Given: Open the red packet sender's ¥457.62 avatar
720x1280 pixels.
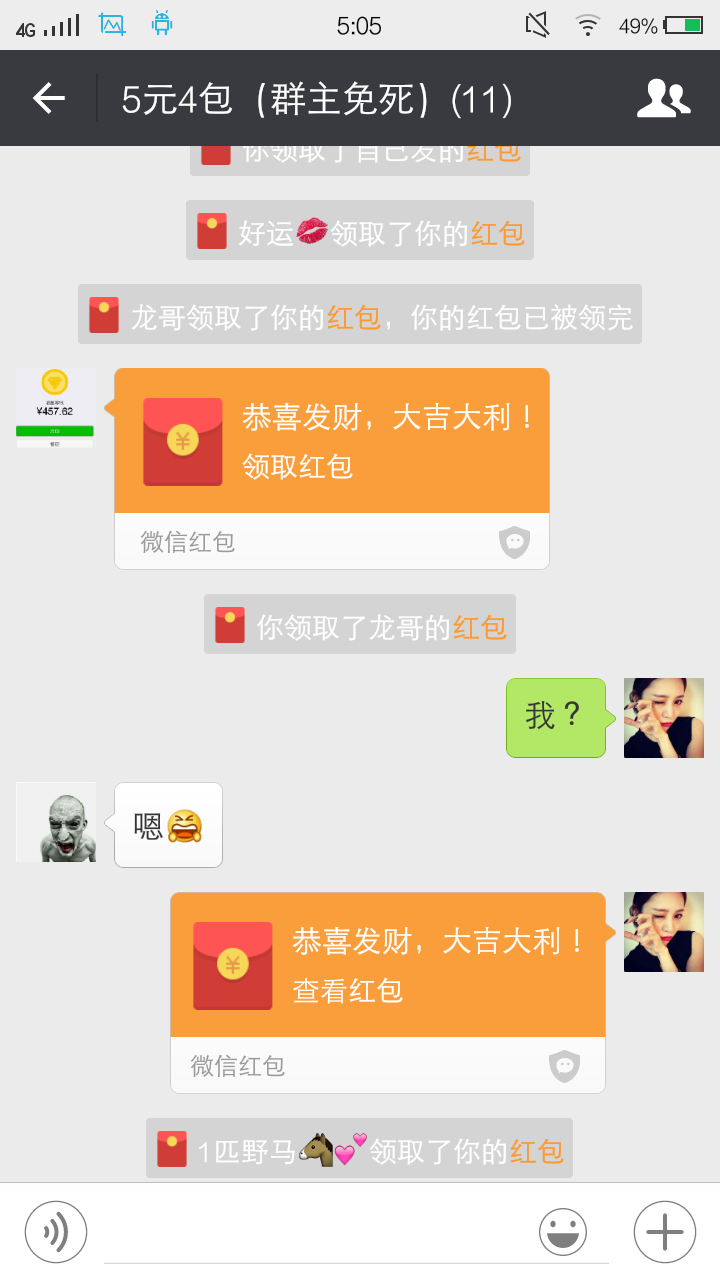Looking at the screenshot, I should [x=56, y=407].
